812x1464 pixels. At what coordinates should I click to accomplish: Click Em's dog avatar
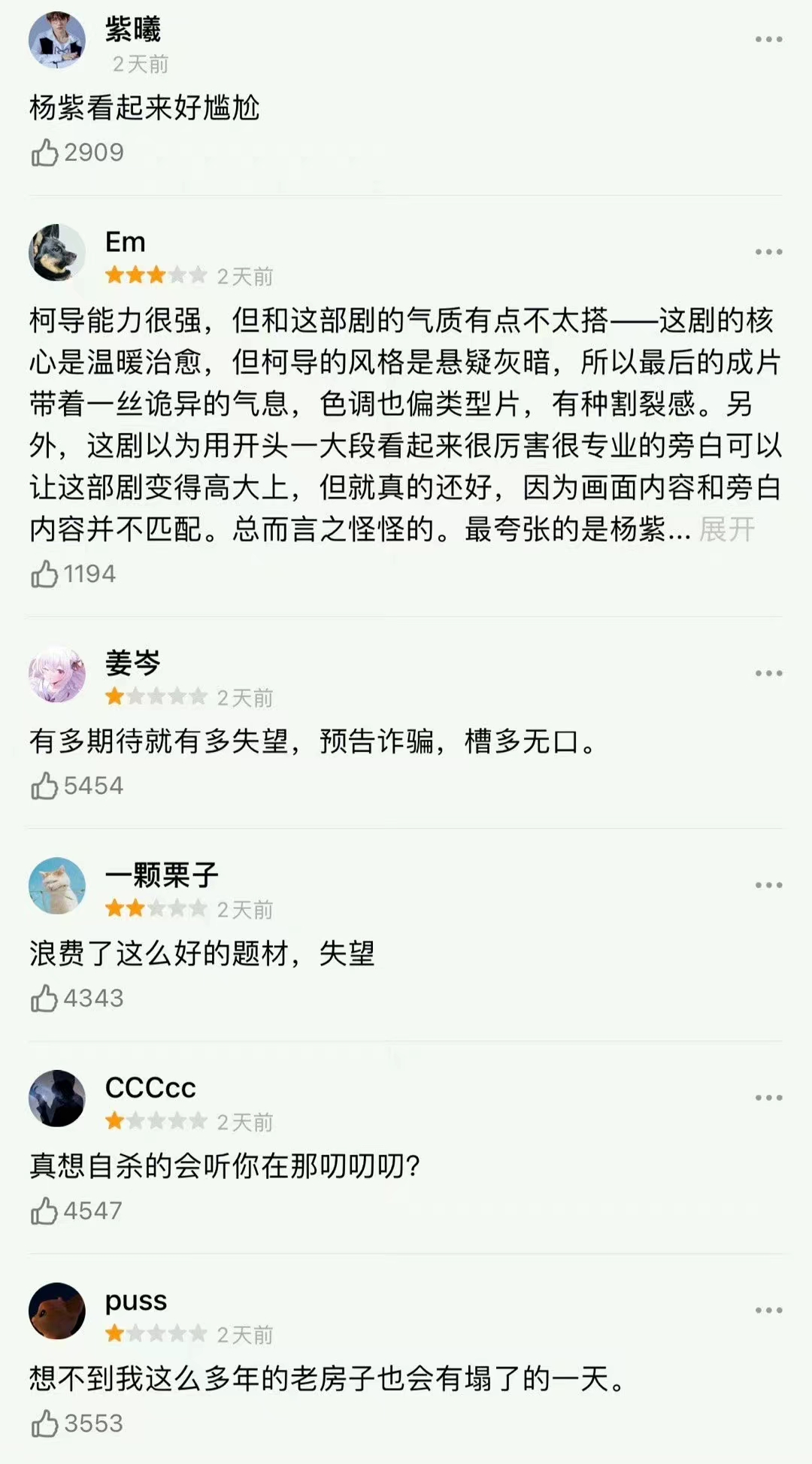pyautogui.click(x=56, y=252)
